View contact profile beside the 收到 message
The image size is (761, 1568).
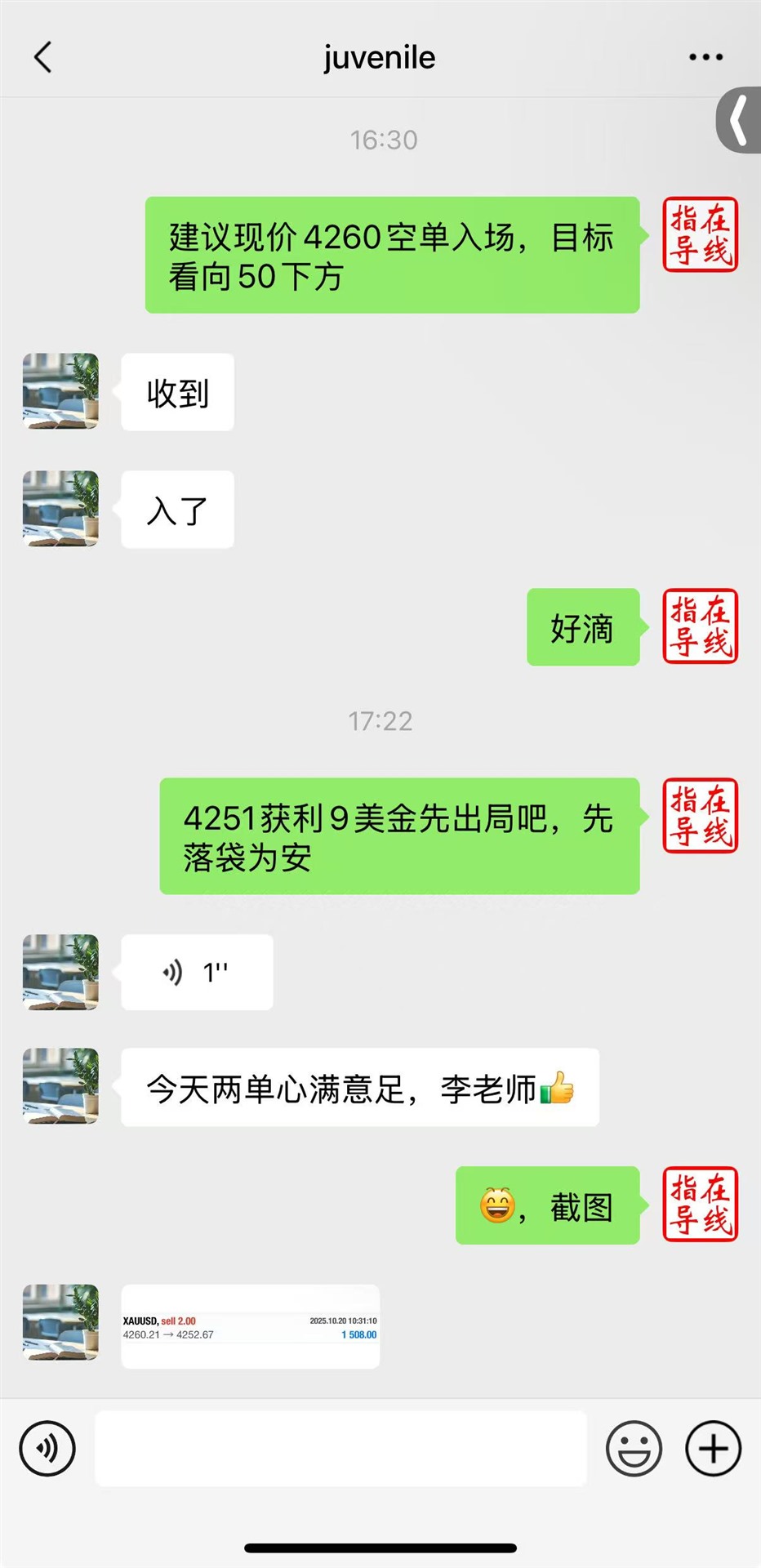(x=60, y=391)
